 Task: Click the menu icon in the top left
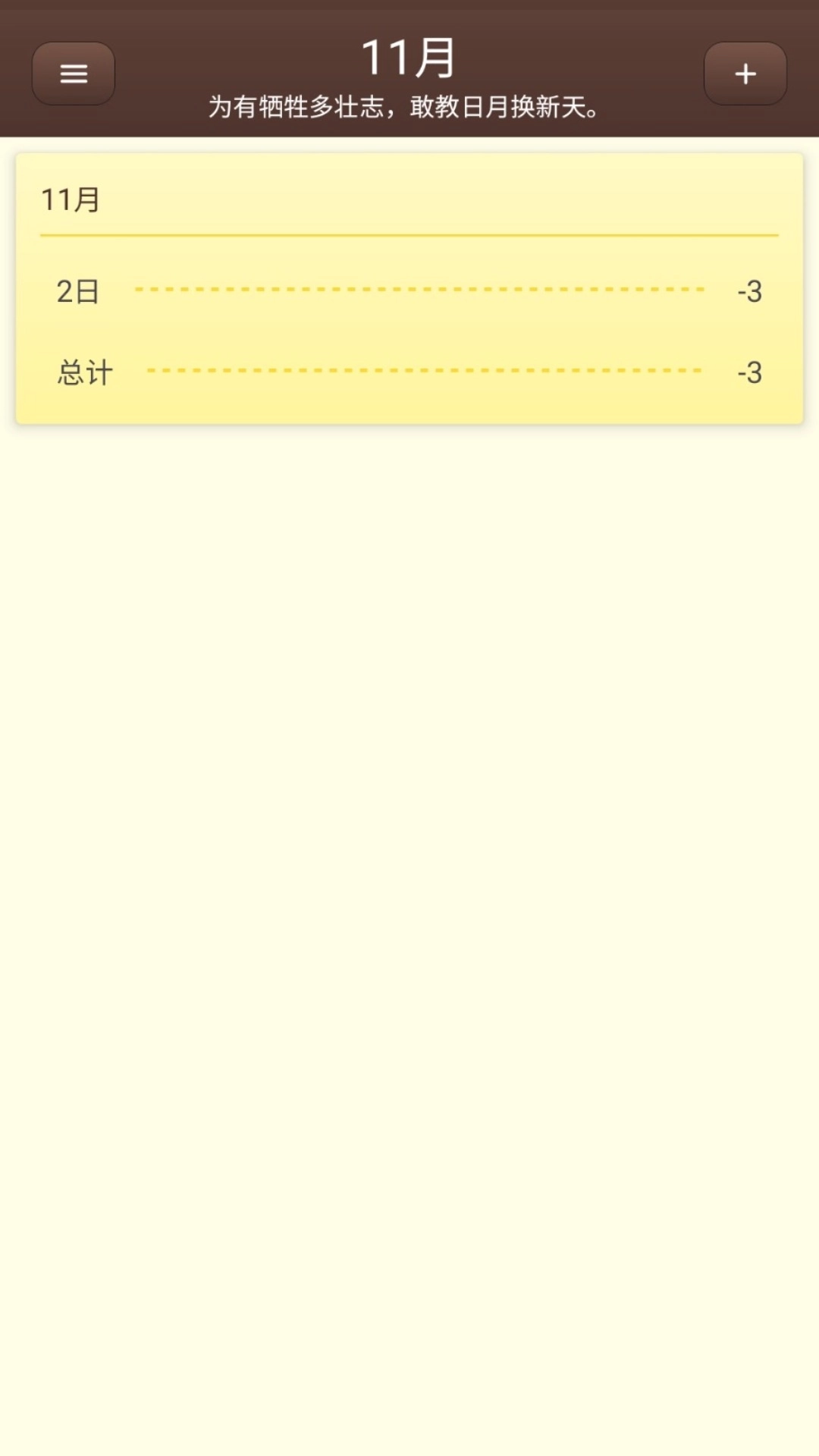point(73,73)
